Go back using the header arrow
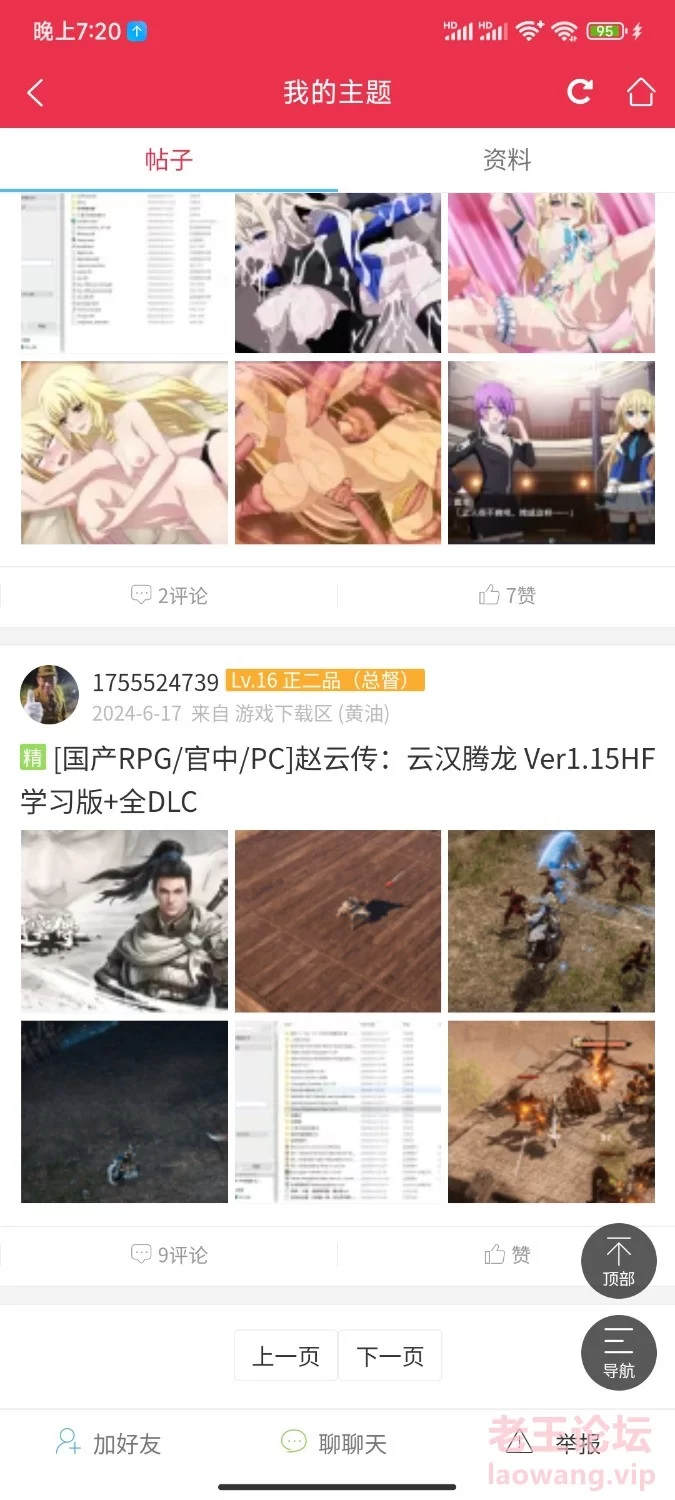This screenshot has width=675, height=1500. point(35,93)
